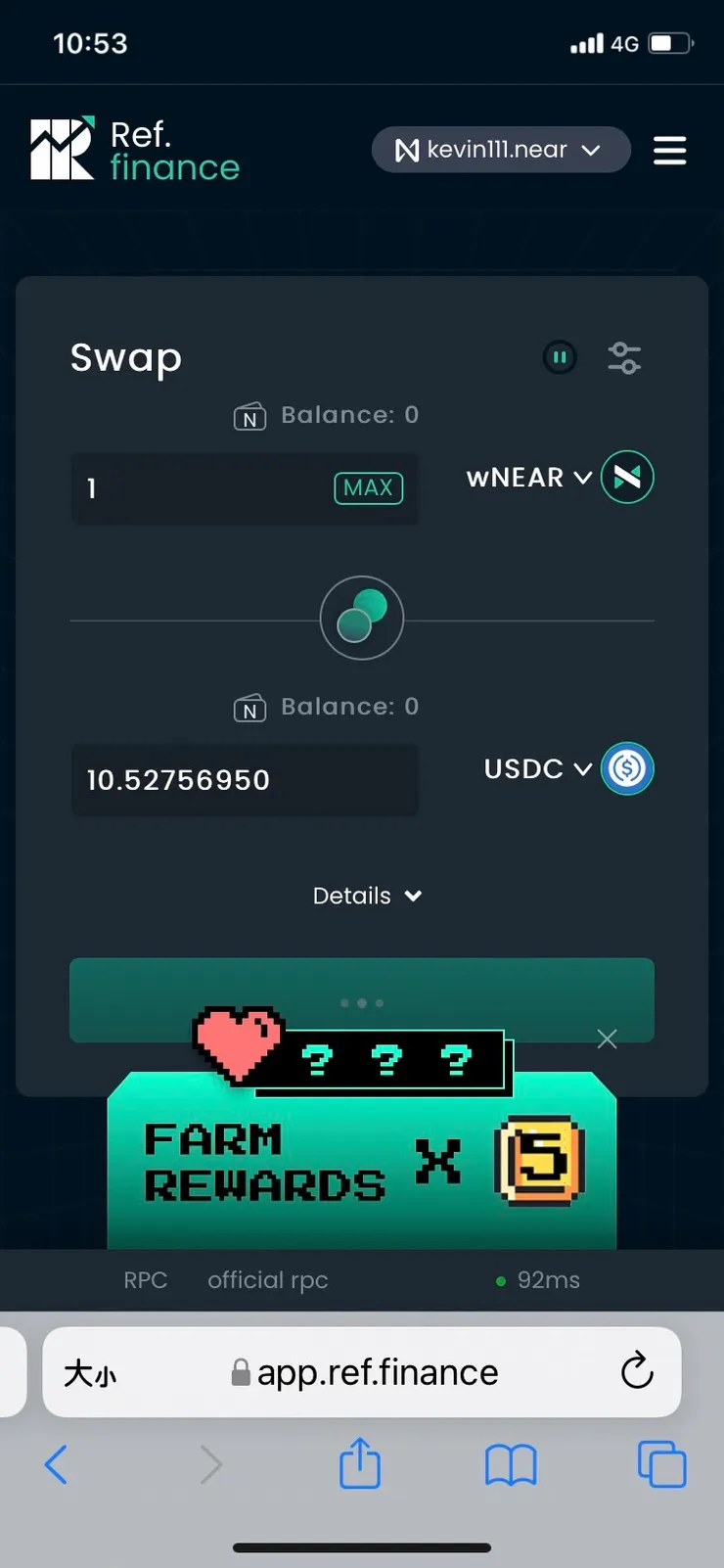This screenshot has height=1568, width=724.
Task: Open the wNEAR token selector dropdown
Action: [x=528, y=478]
